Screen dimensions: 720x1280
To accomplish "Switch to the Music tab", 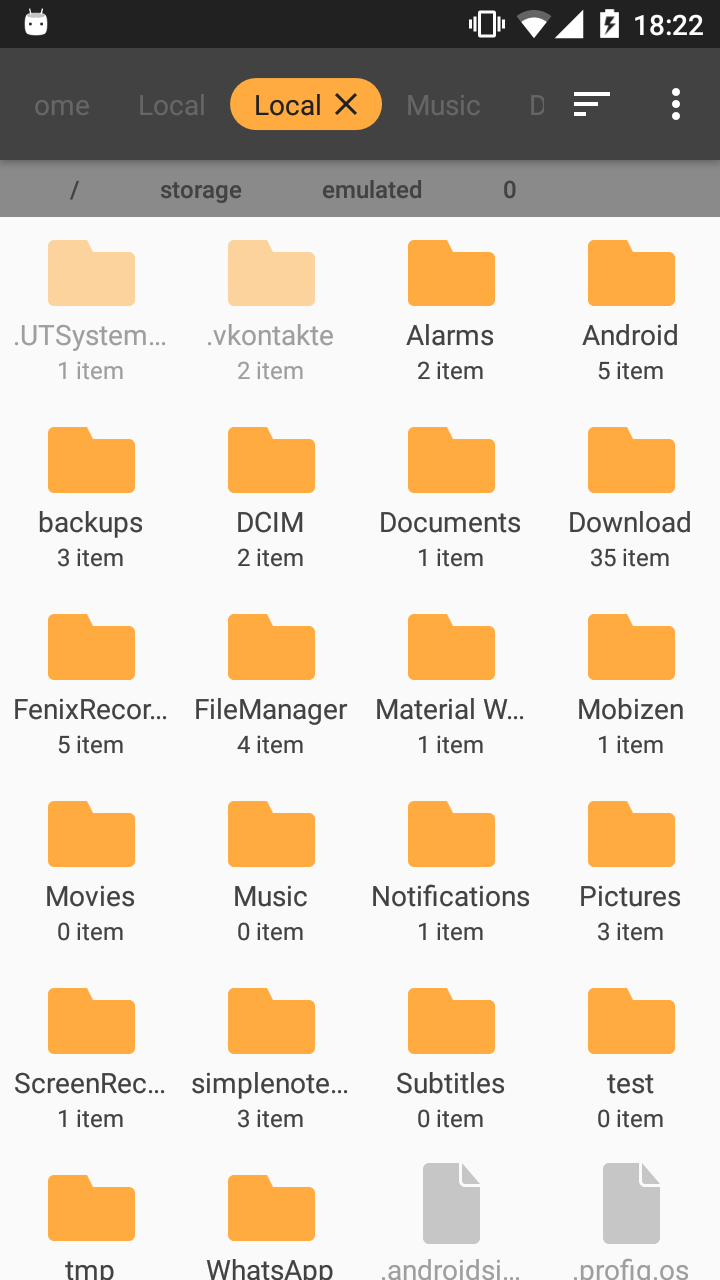I will (x=443, y=105).
